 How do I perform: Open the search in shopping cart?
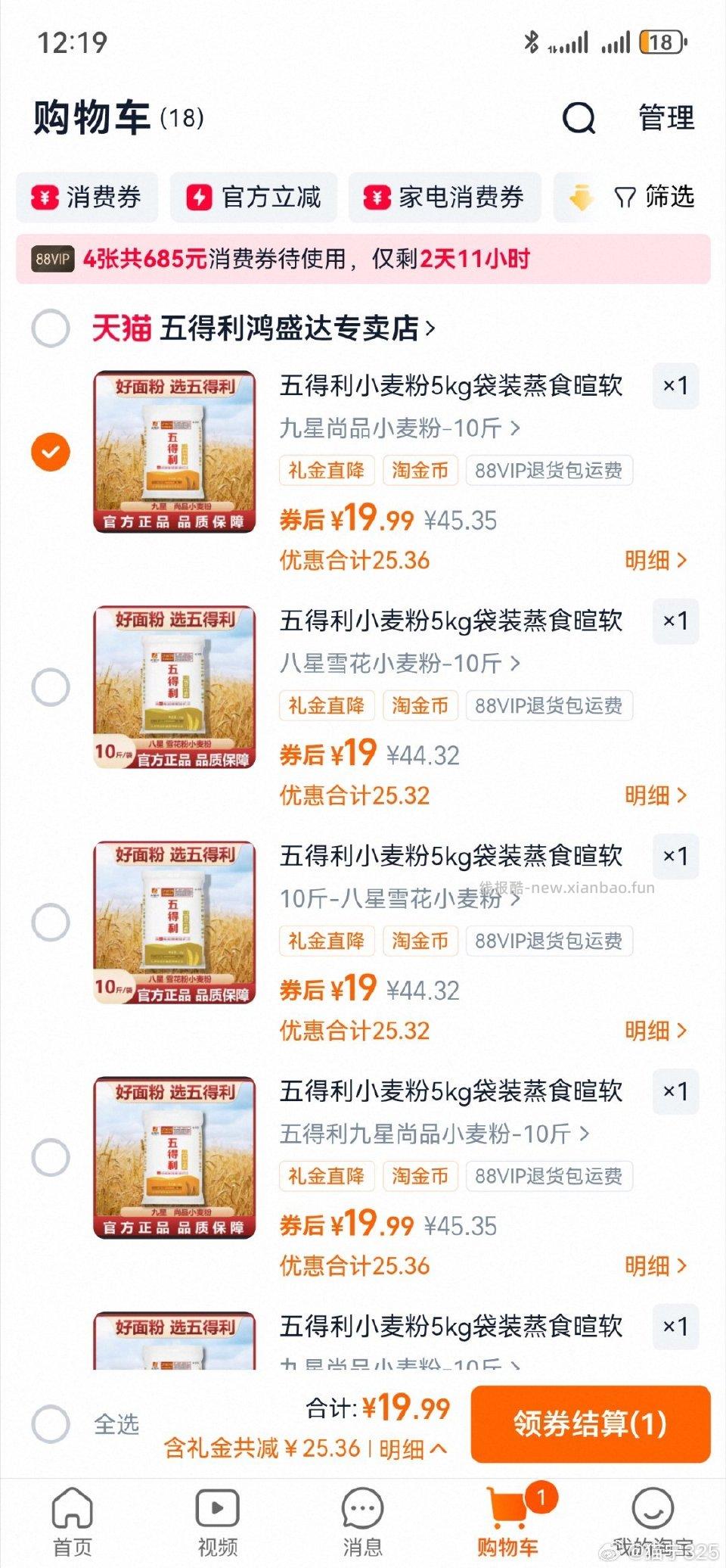578,119
